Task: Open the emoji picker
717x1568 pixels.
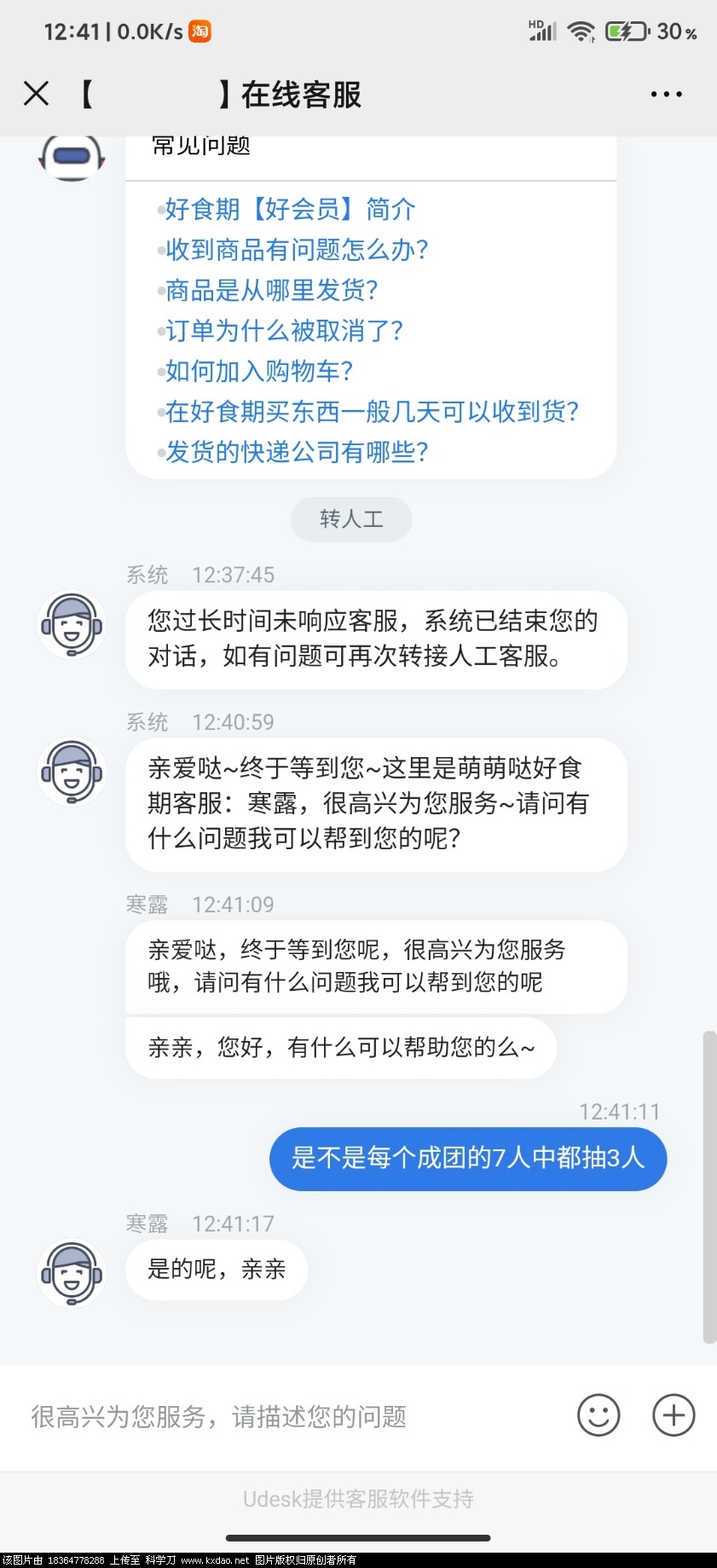Action: (598, 1415)
